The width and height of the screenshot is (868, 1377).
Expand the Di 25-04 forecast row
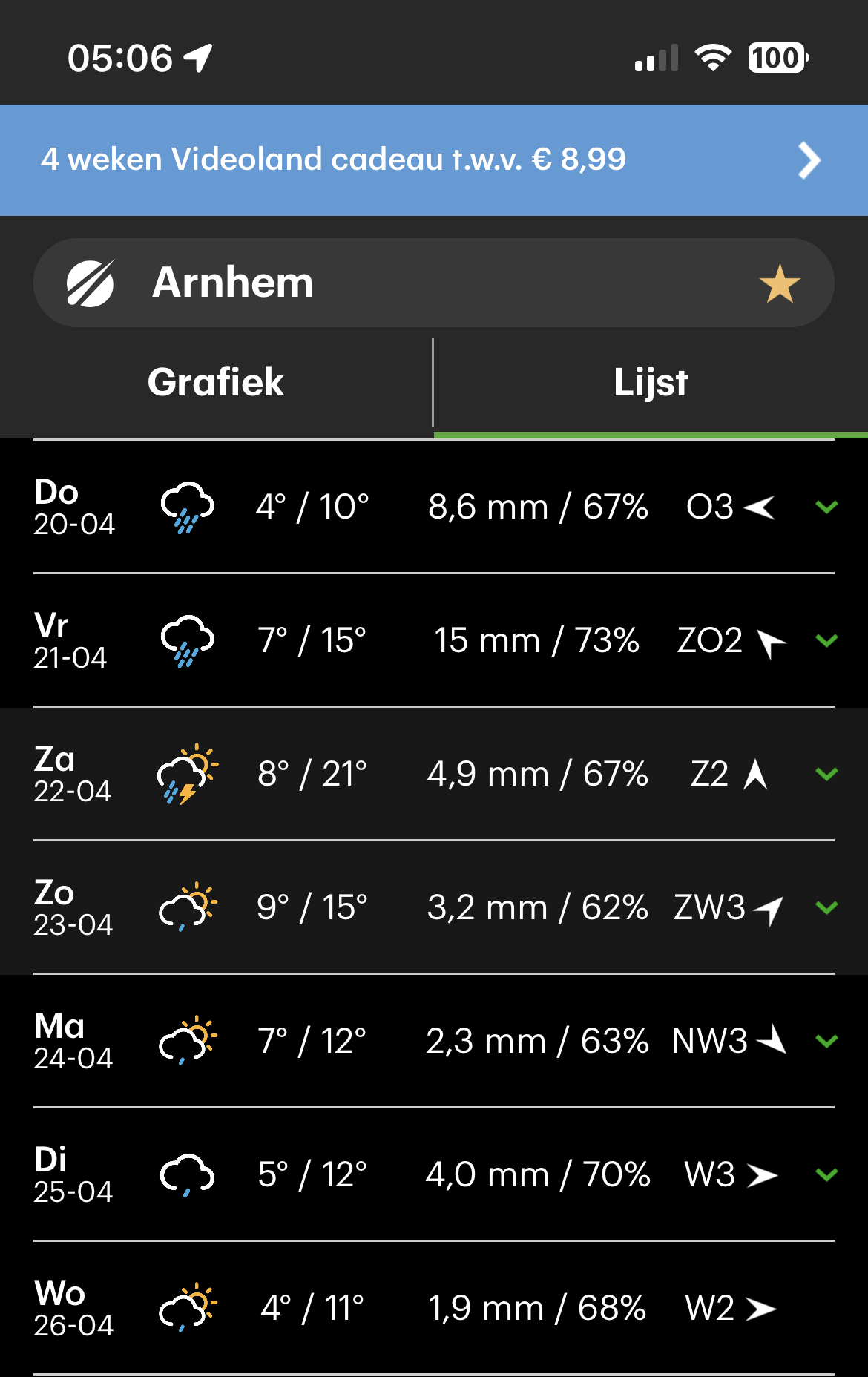point(826,1175)
